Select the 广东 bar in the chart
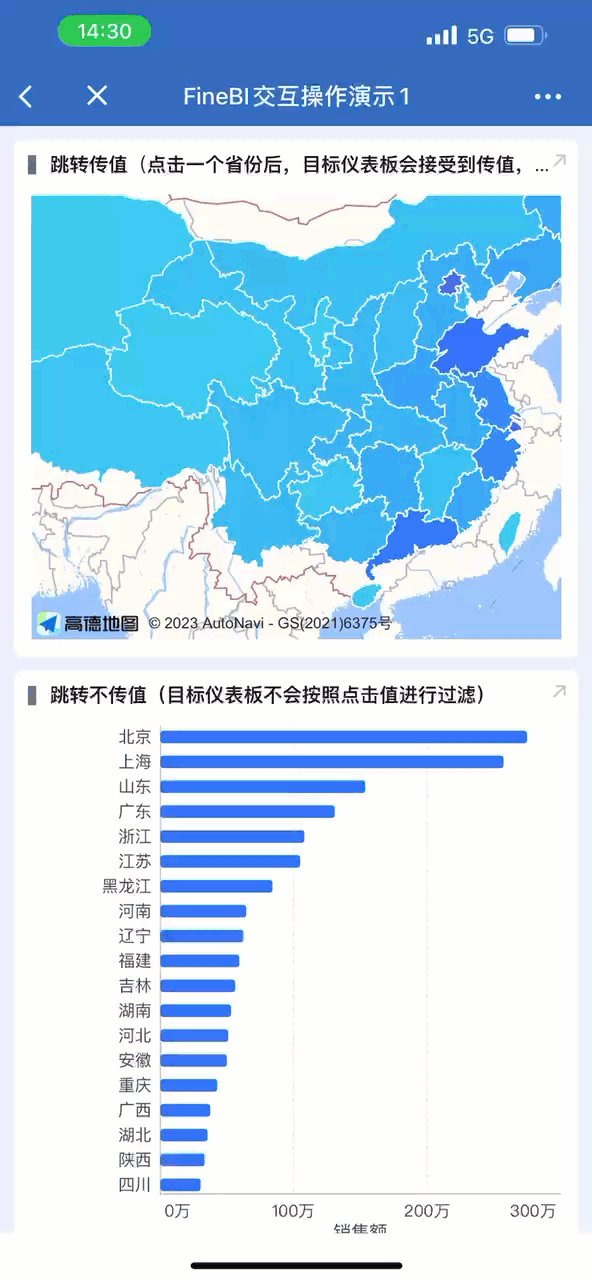This screenshot has height=1280, width=592. coord(247,811)
